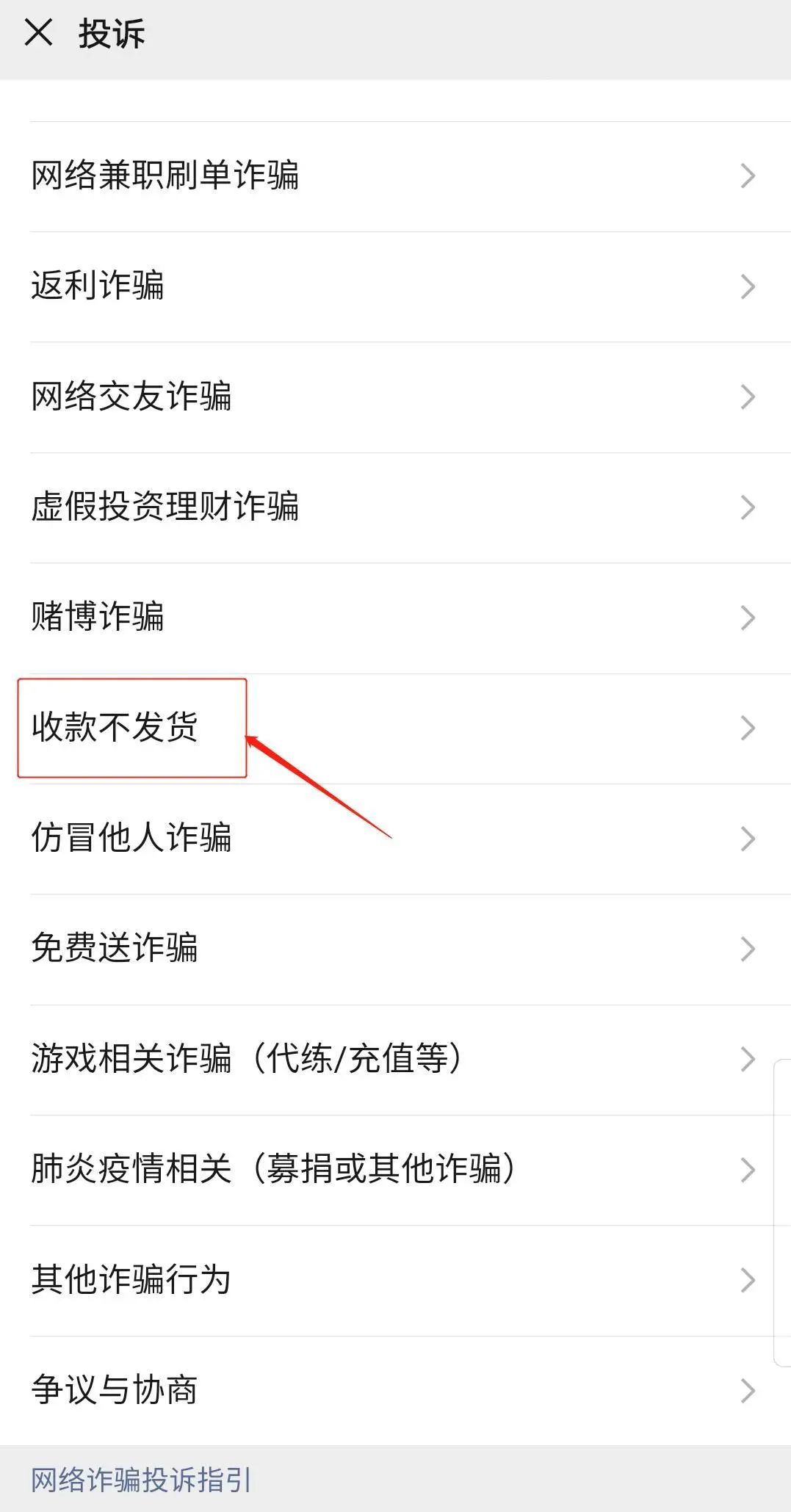Screen dimensions: 791x1512
Task: Choose 网络交友诈骗
Action: click(395, 397)
